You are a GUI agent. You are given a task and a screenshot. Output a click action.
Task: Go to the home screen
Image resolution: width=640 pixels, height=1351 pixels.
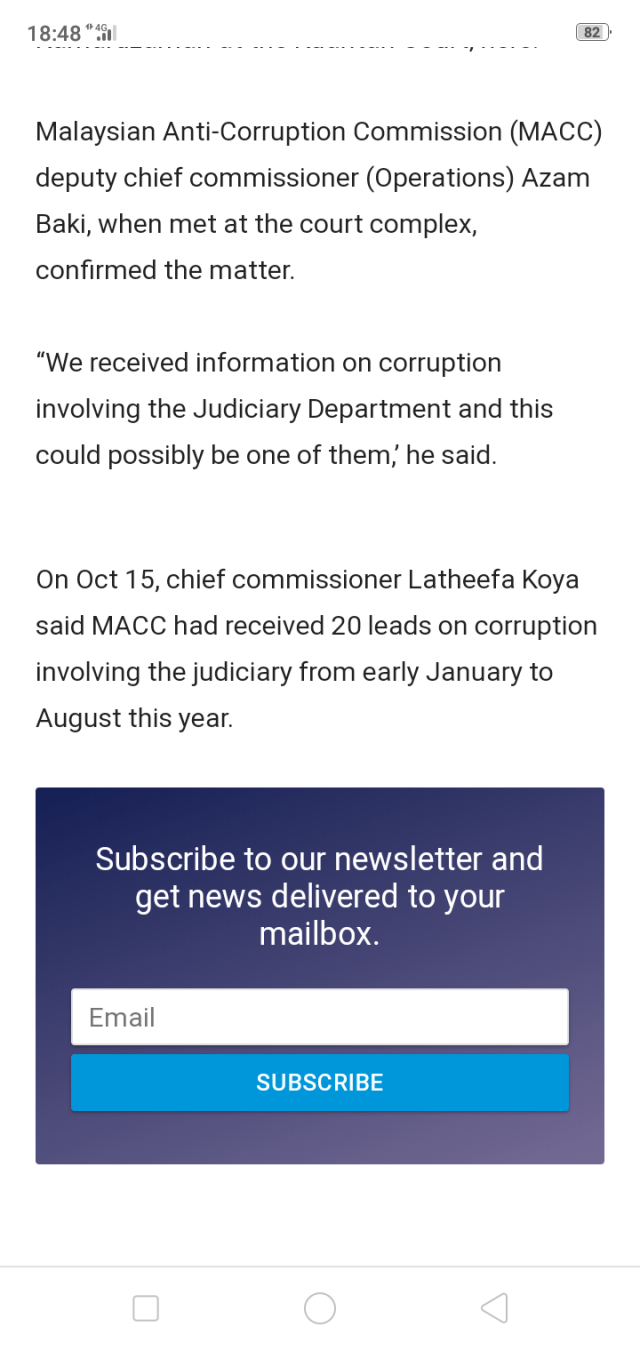320,1308
